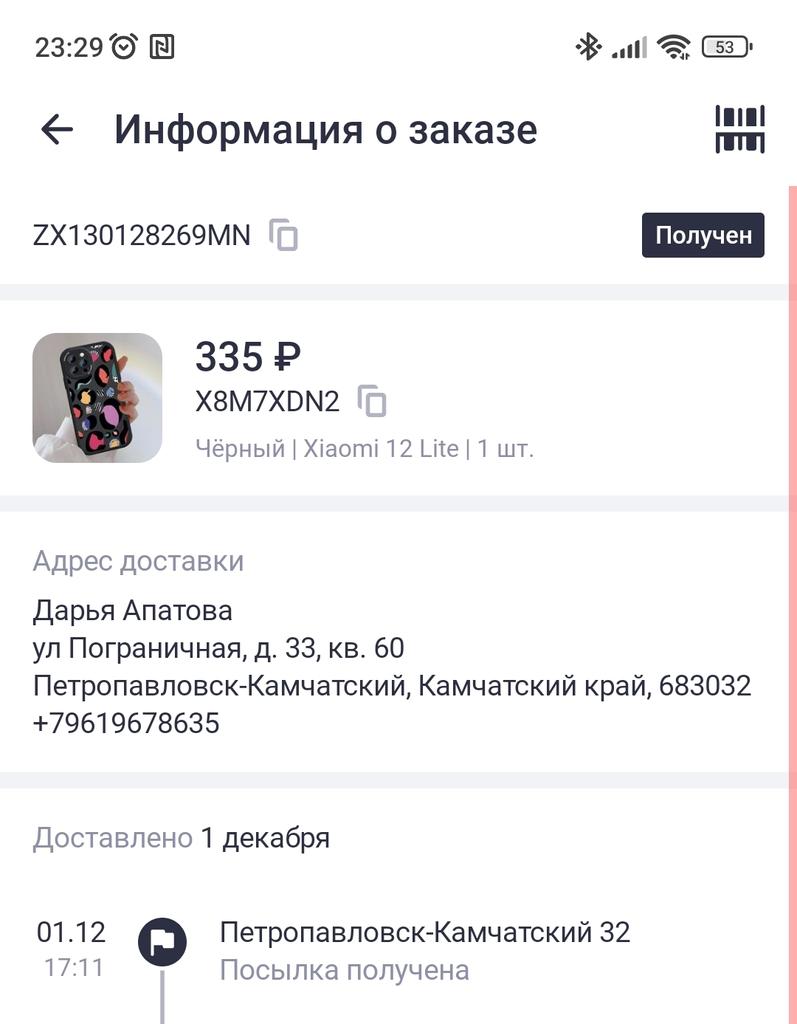Image resolution: width=797 pixels, height=1024 pixels.
Task: Copy order number ZX130128269MN
Action: pos(285,235)
